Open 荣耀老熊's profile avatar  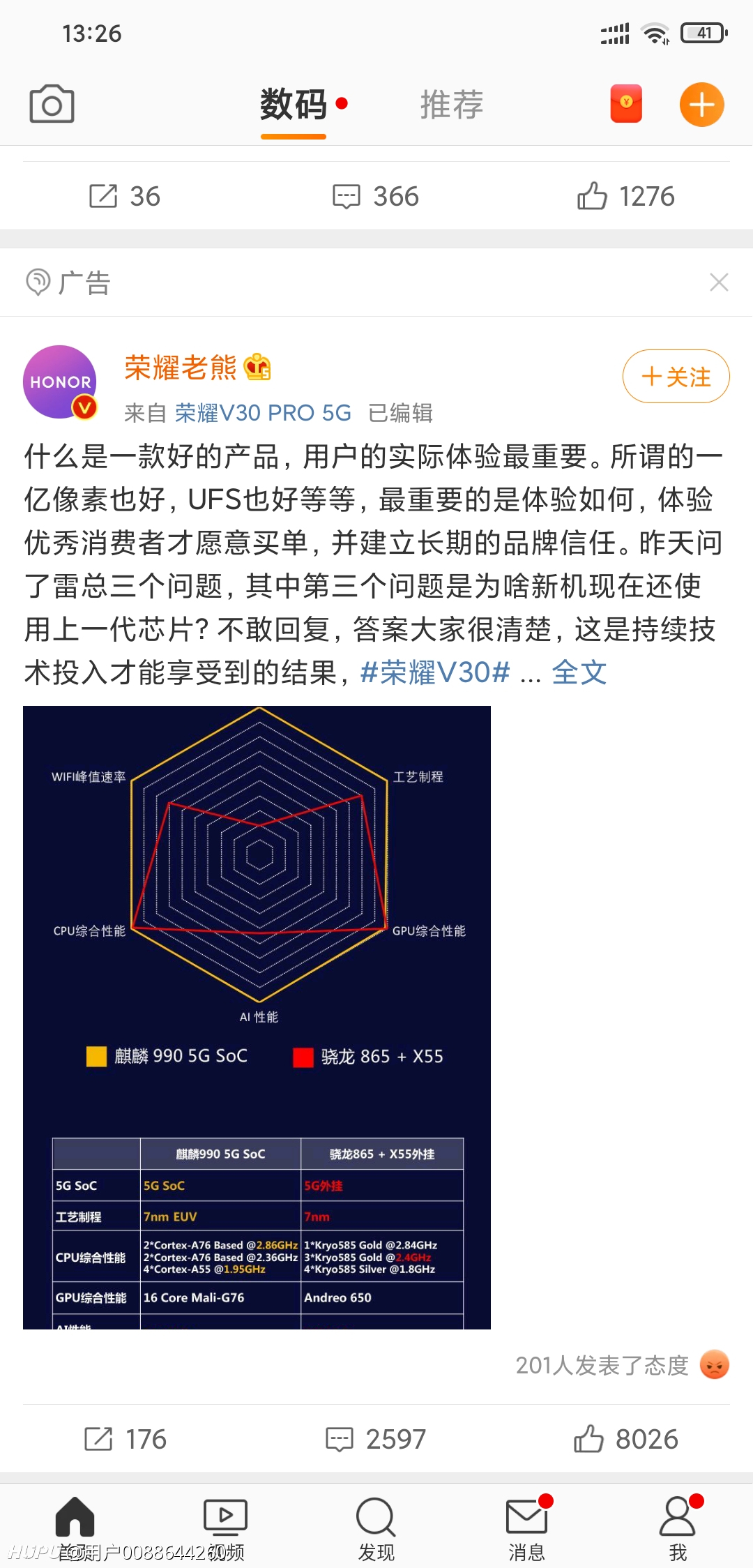pyautogui.click(x=60, y=382)
